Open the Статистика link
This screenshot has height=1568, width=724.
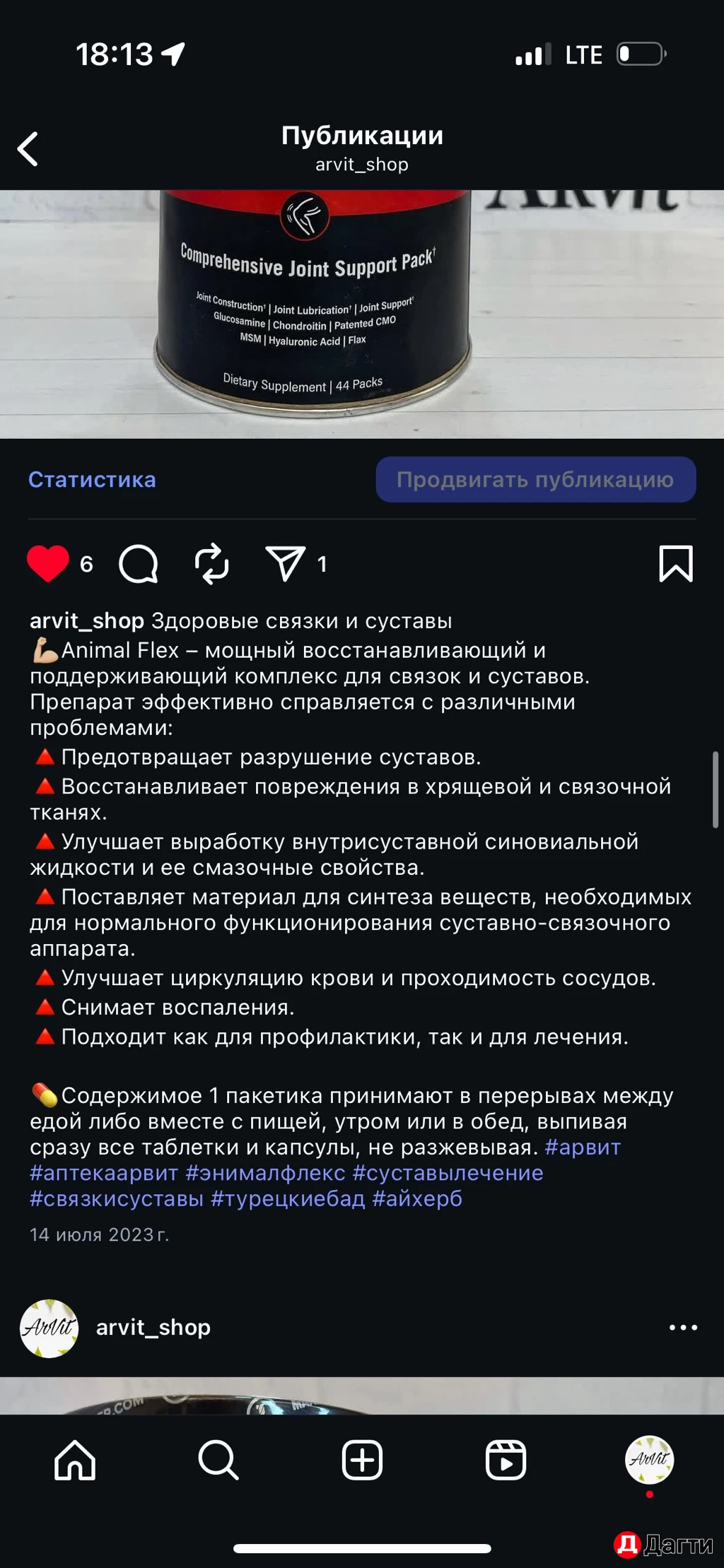point(92,480)
